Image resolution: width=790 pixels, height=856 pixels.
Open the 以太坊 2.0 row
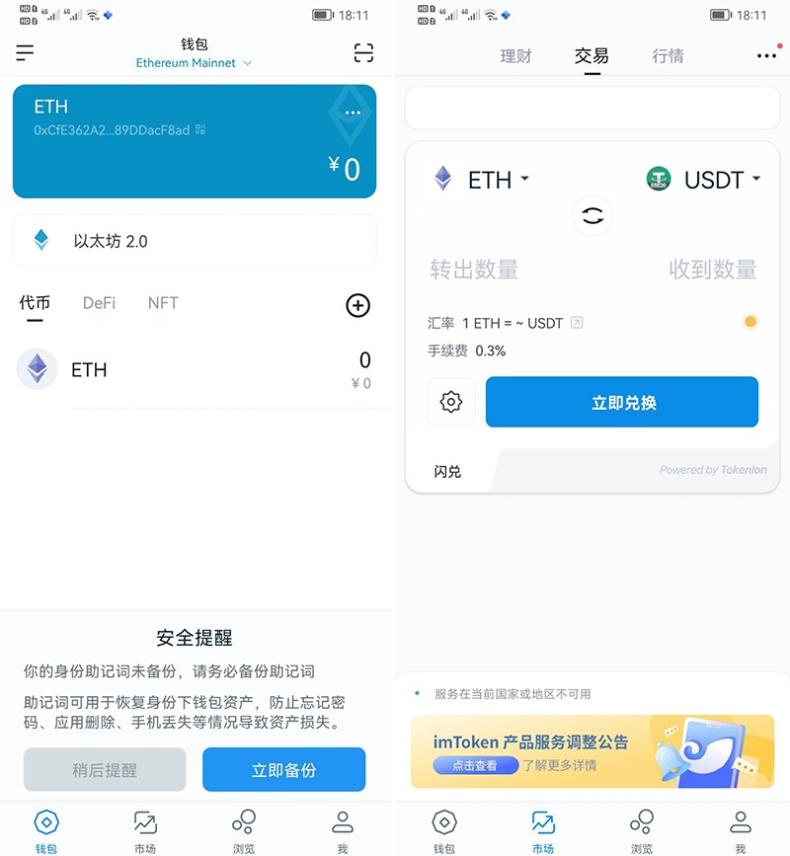click(x=194, y=241)
